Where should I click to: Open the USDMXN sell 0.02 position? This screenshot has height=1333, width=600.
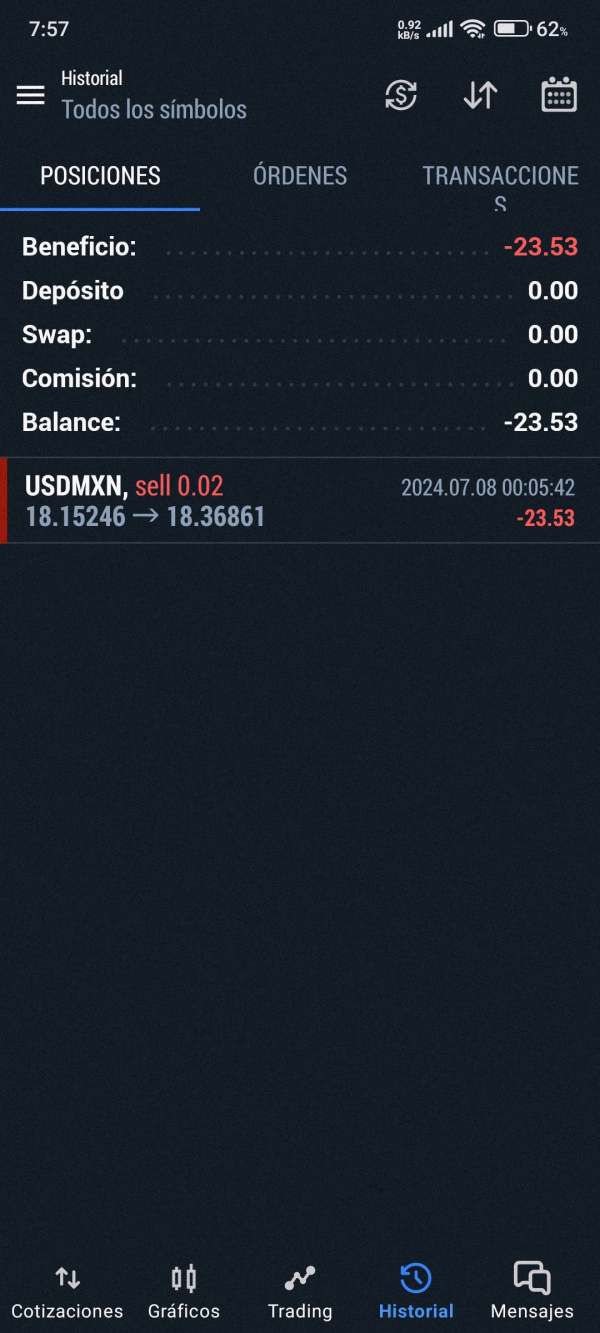pyautogui.click(x=300, y=501)
